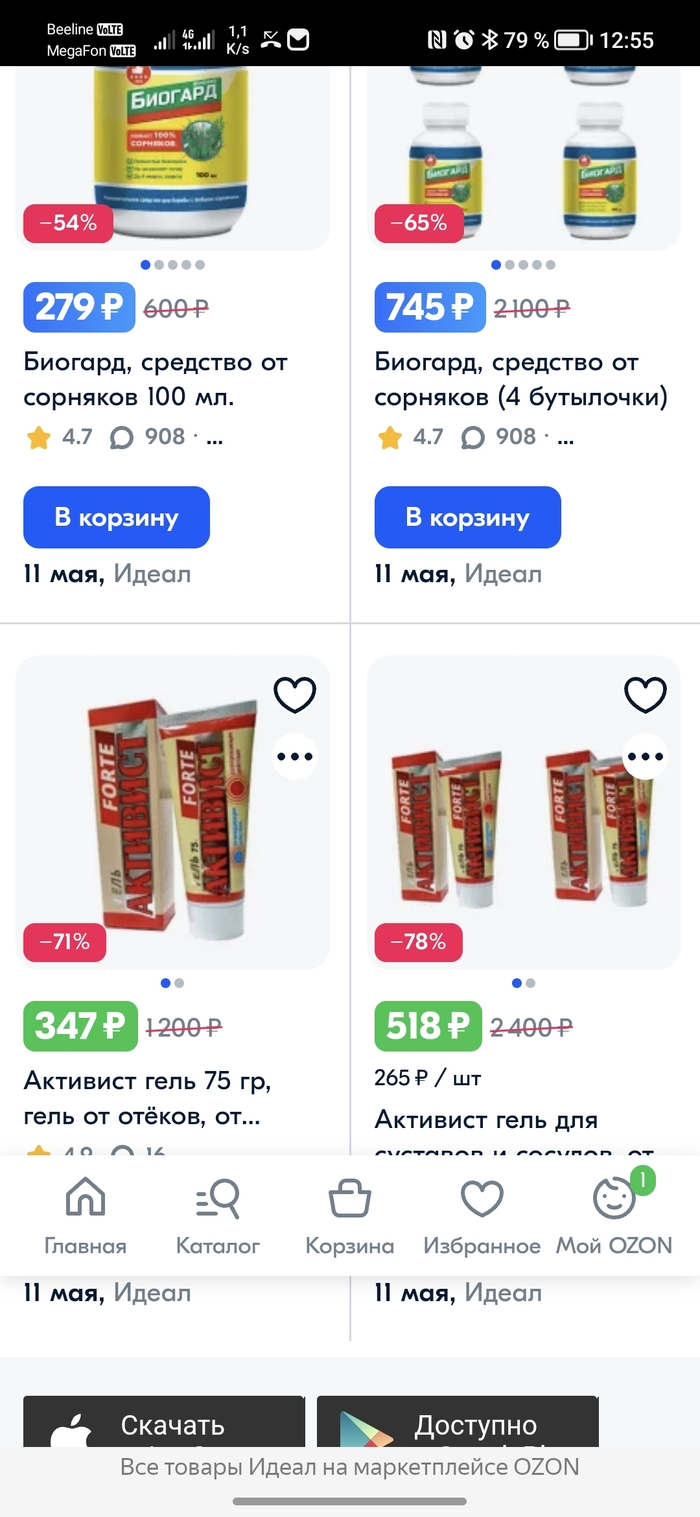The height and width of the screenshot is (1517, 700).
Task: Open the Биогард 4 бутылочки product card
Action: (520, 379)
